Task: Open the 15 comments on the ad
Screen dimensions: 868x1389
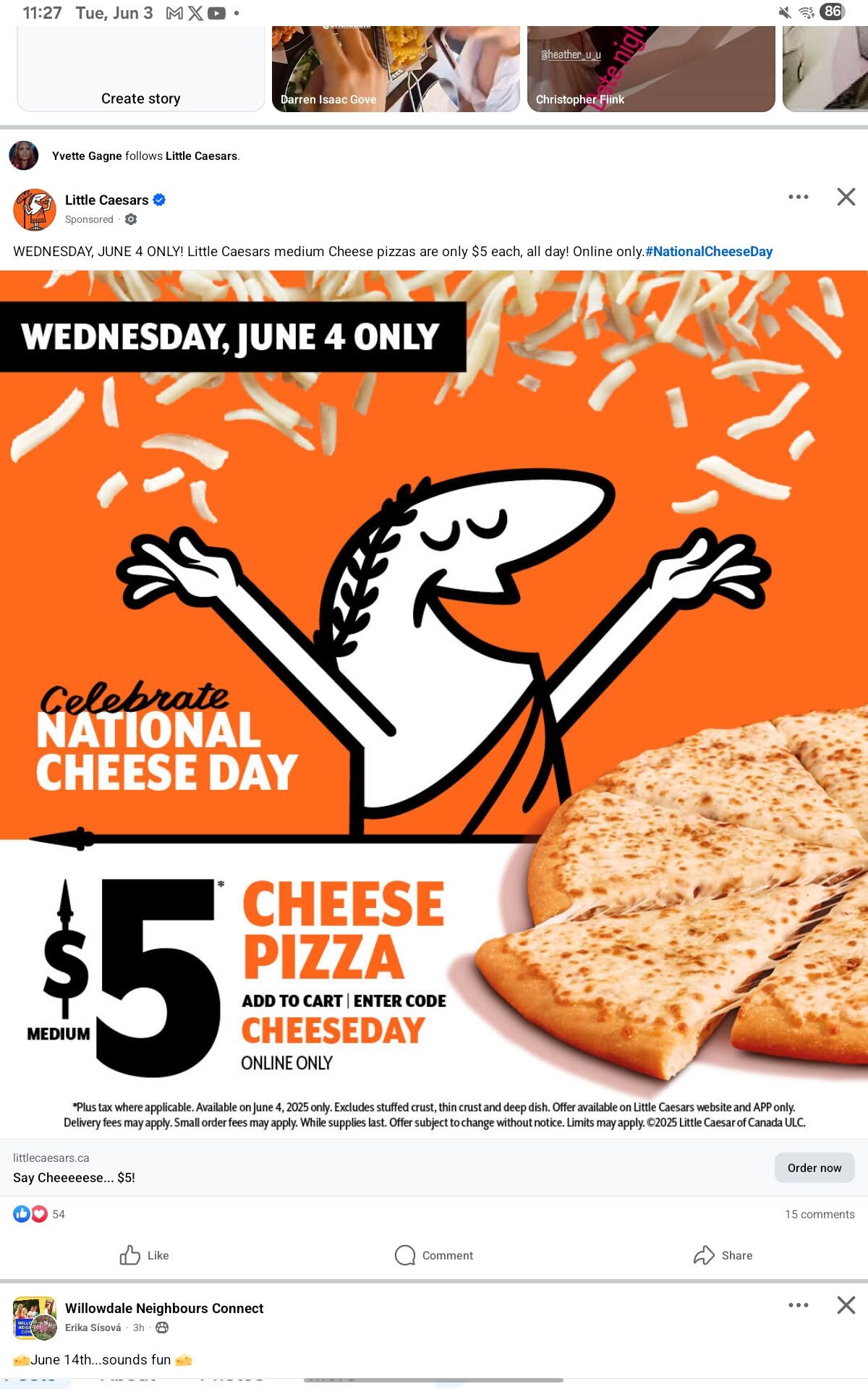Action: click(819, 1214)
